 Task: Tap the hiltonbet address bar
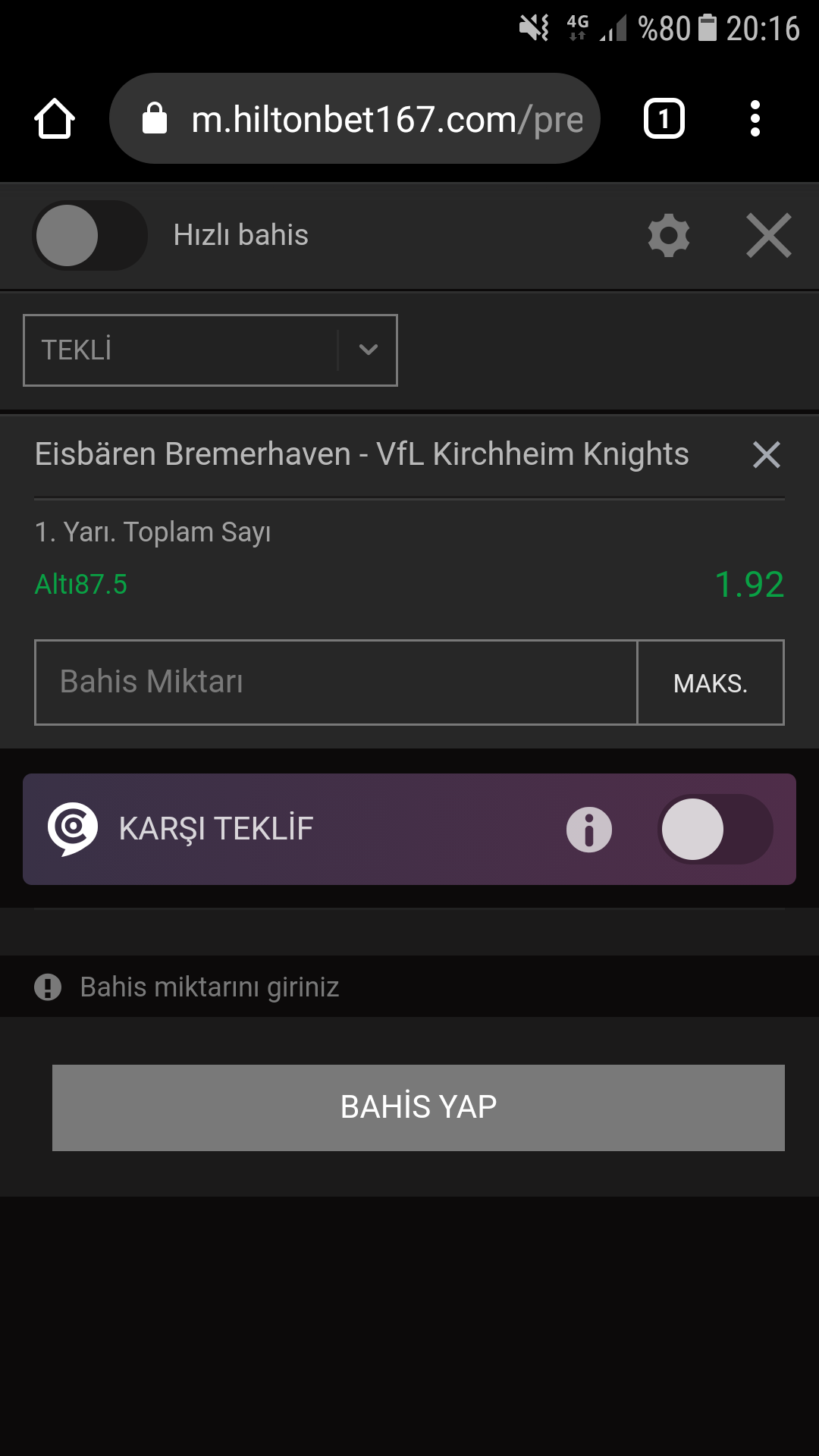click(355, 118)
